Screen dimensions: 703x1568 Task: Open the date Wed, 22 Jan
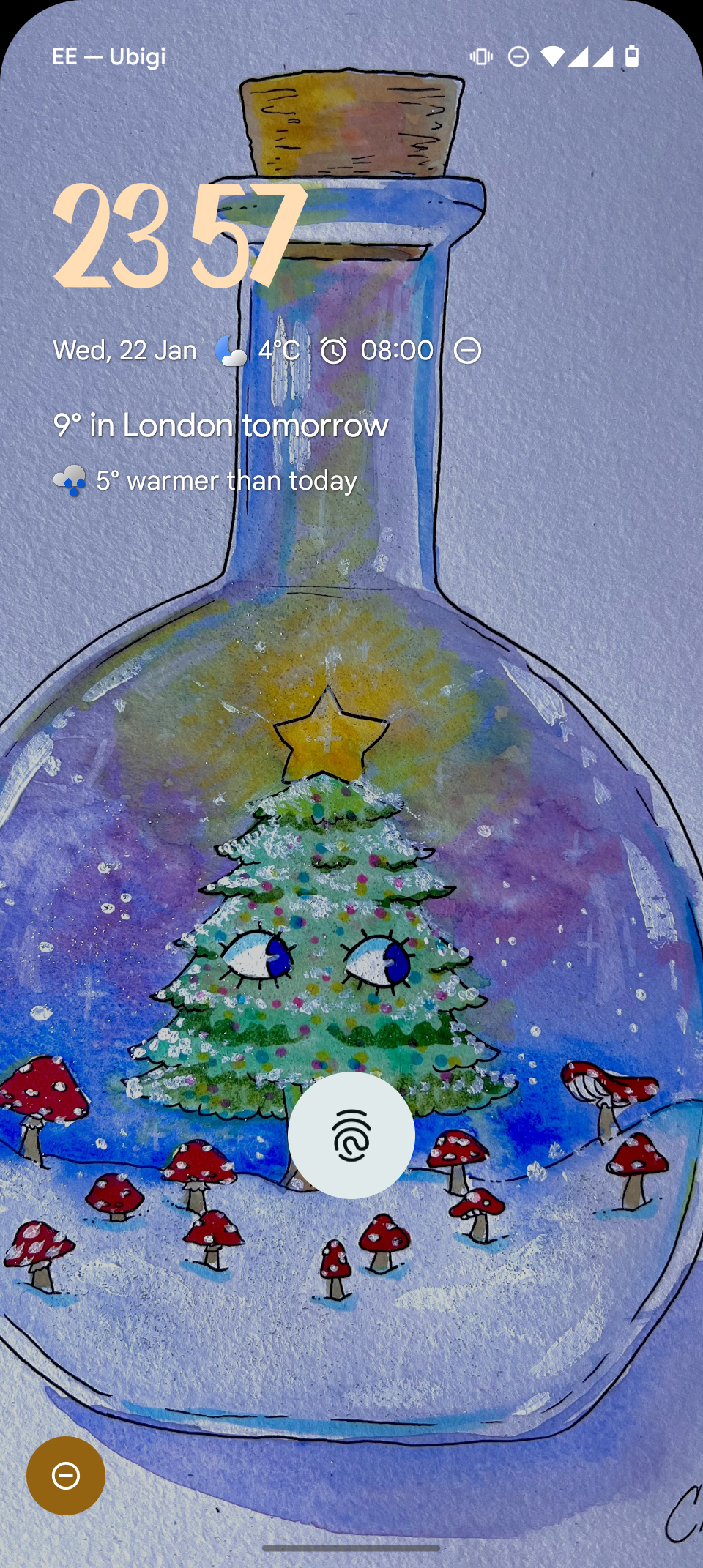coord(125,351)
